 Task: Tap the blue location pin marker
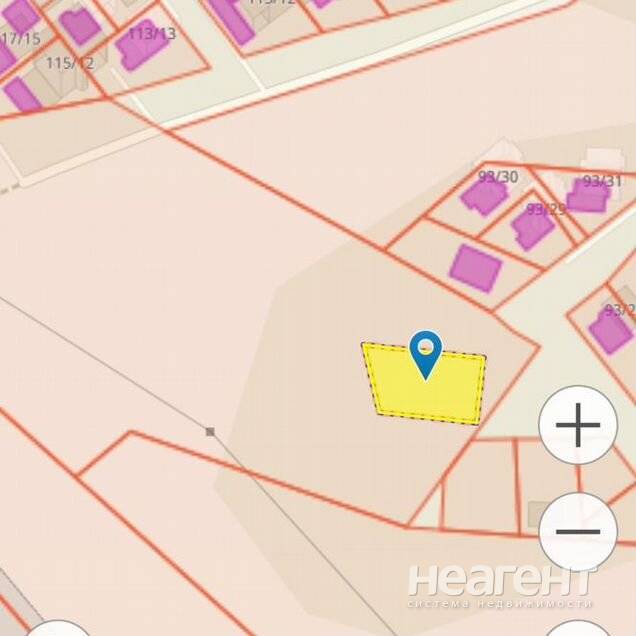426,352
